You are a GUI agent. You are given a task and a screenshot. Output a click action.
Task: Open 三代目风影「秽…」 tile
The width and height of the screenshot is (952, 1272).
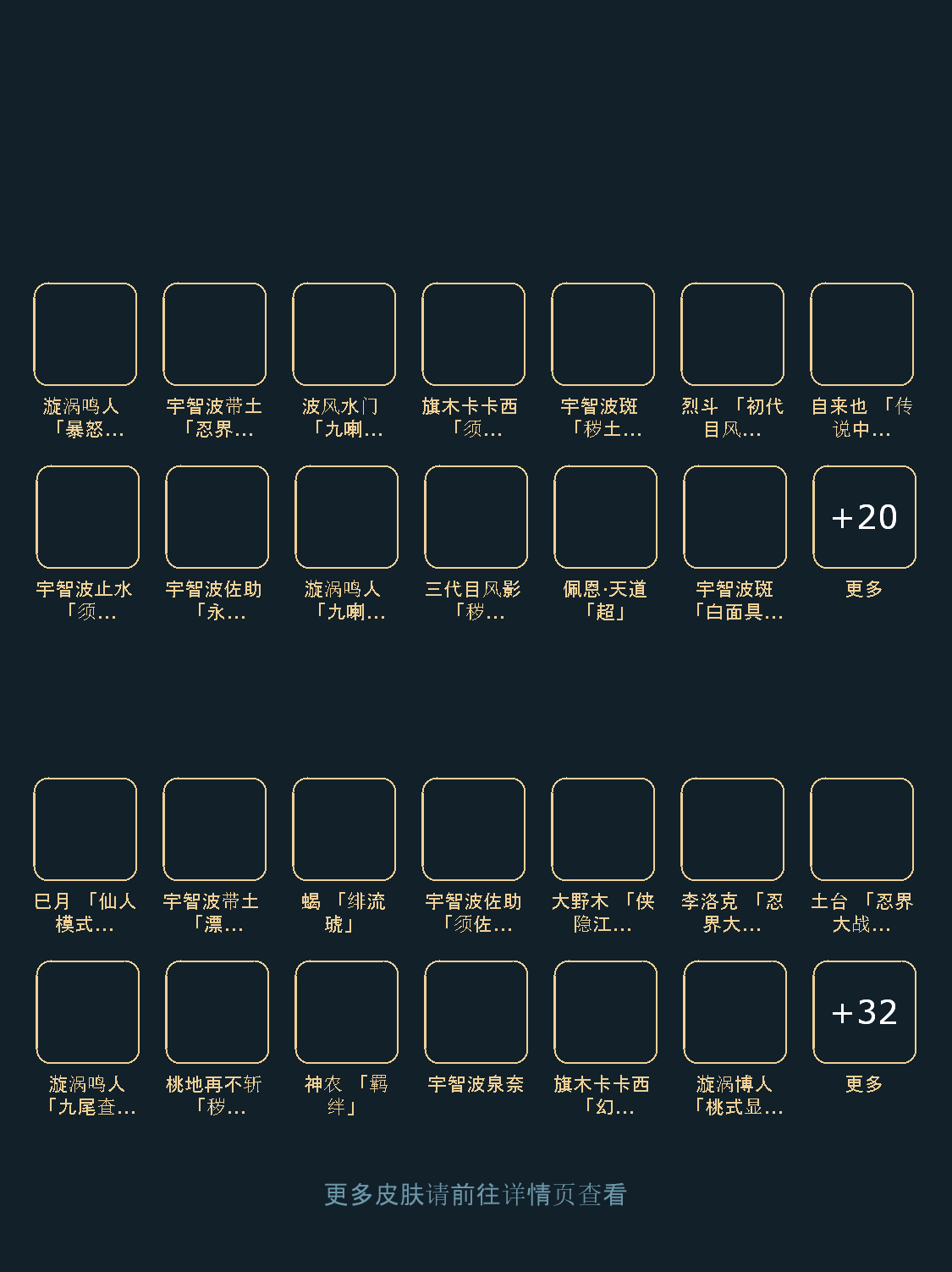coord(476,516)
